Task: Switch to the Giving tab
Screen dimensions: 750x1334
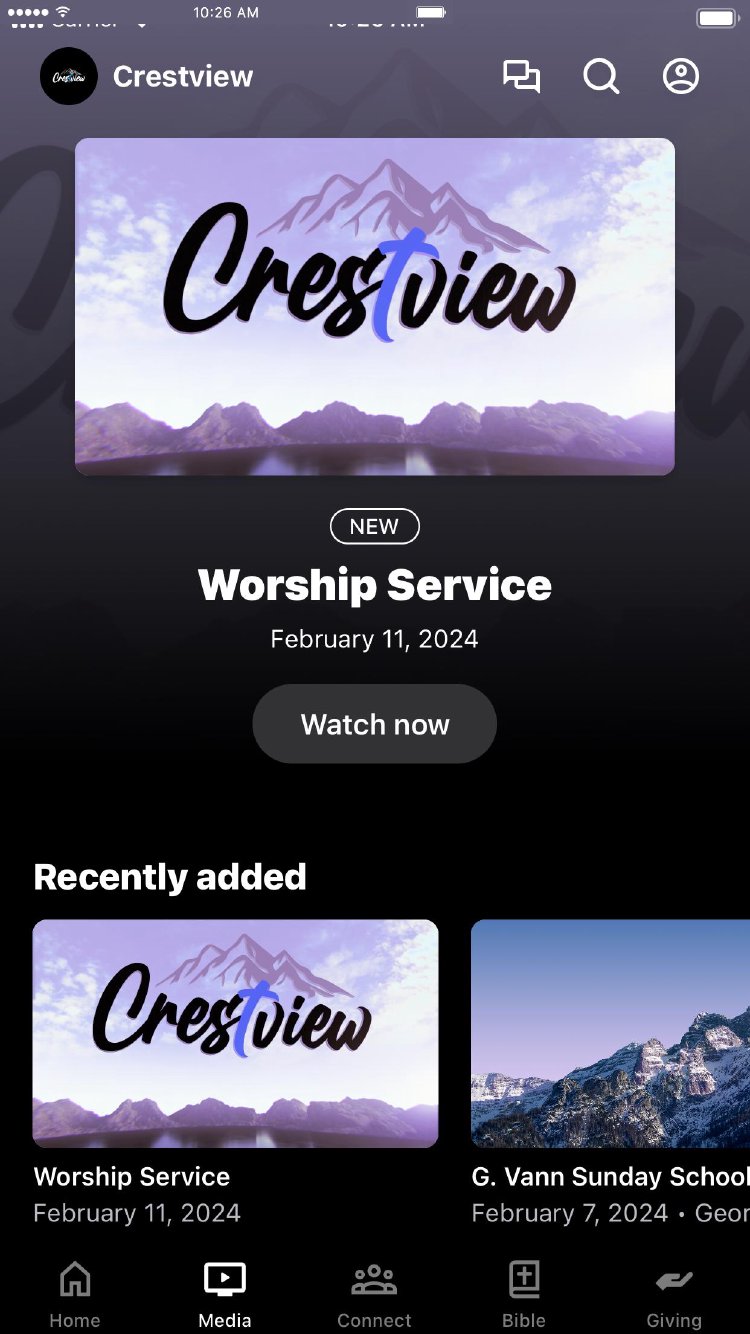Action: (x=674, y=1294)
